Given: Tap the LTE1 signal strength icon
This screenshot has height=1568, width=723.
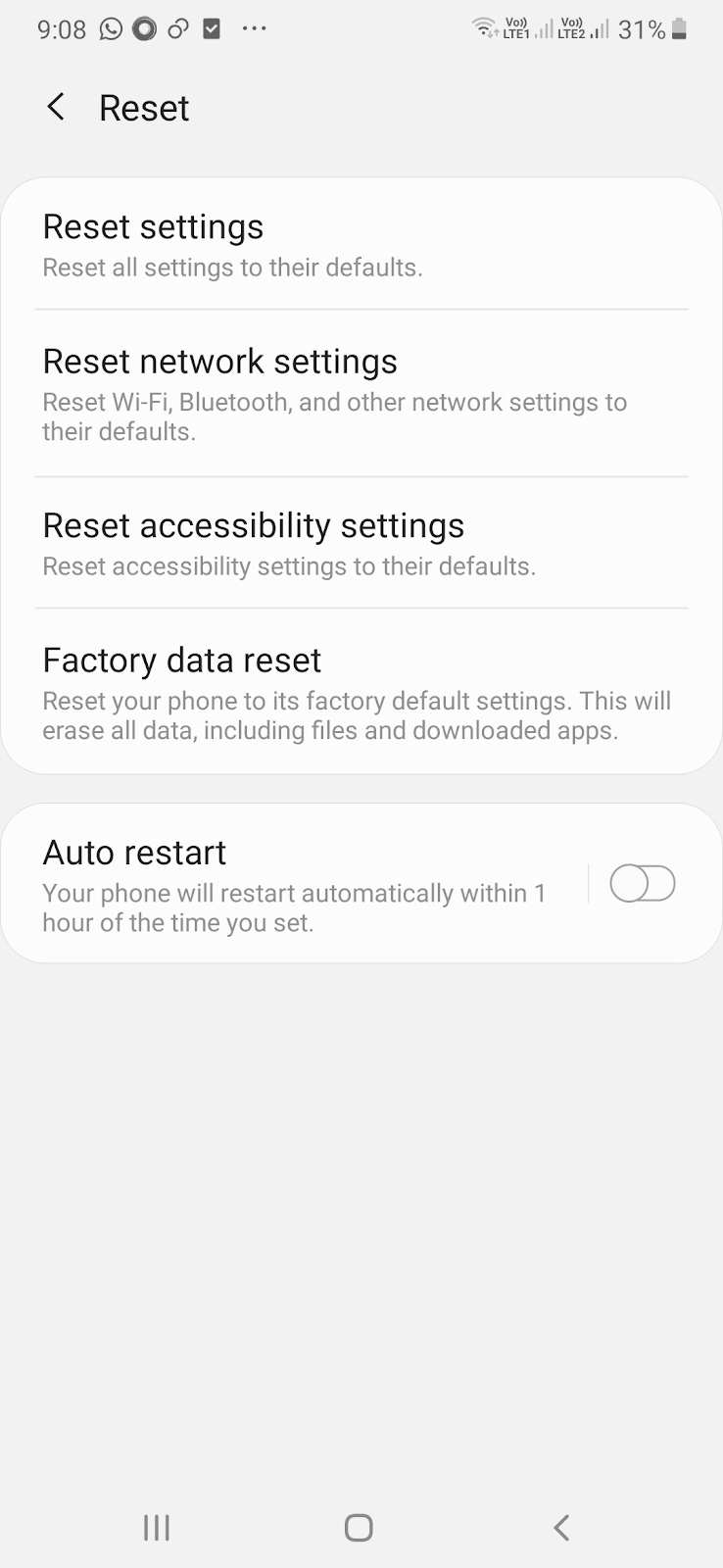Looking at the screenshot, I should [x=529, y=28].
